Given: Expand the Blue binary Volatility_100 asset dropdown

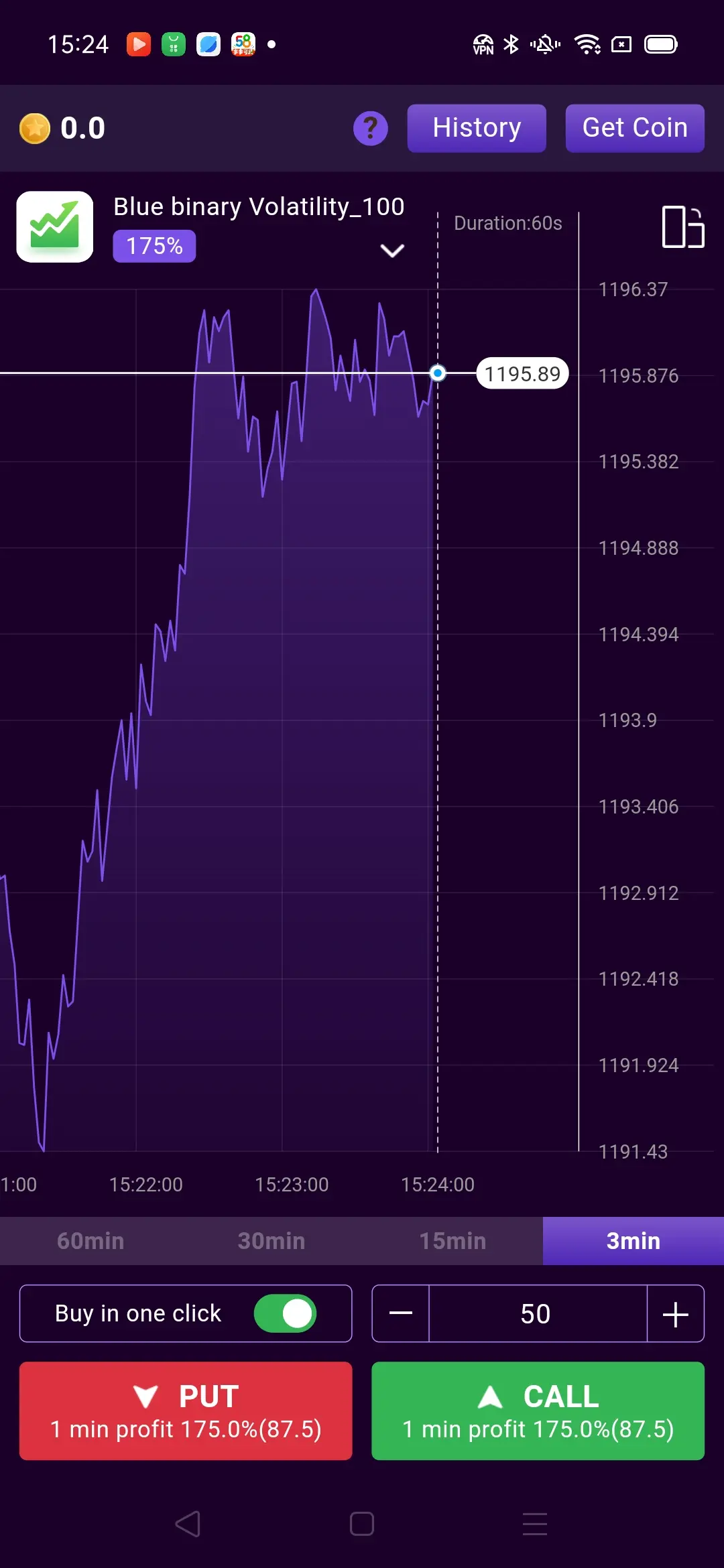Looking at the screenshot, I should pyautogui.click(x=392, y=251).
